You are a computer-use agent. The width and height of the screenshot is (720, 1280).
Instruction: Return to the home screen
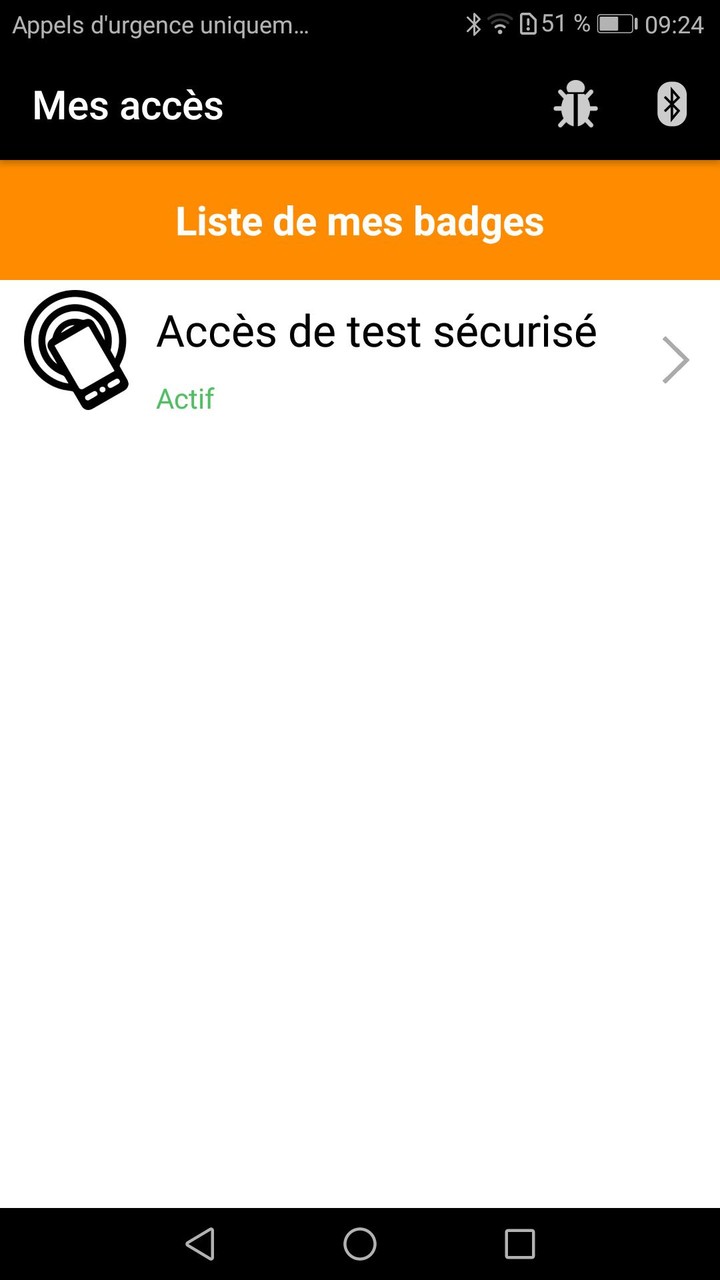(360, 1244)
